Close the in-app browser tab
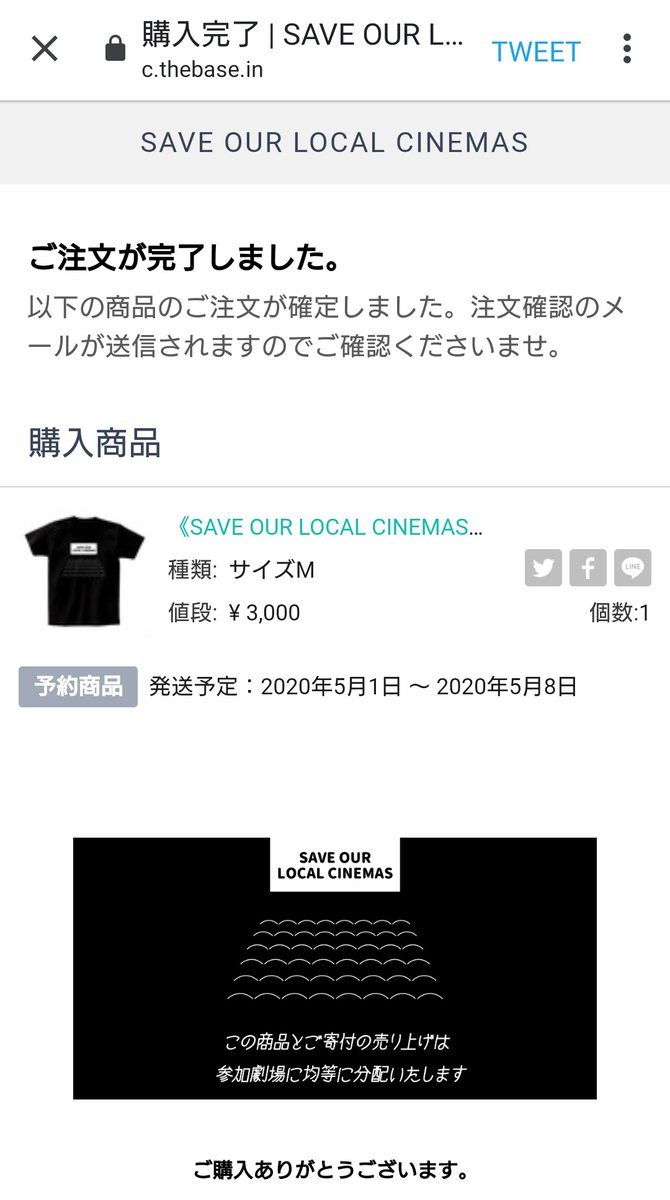Viewport: 670px width, 1200px height. [x=45, y=48]
